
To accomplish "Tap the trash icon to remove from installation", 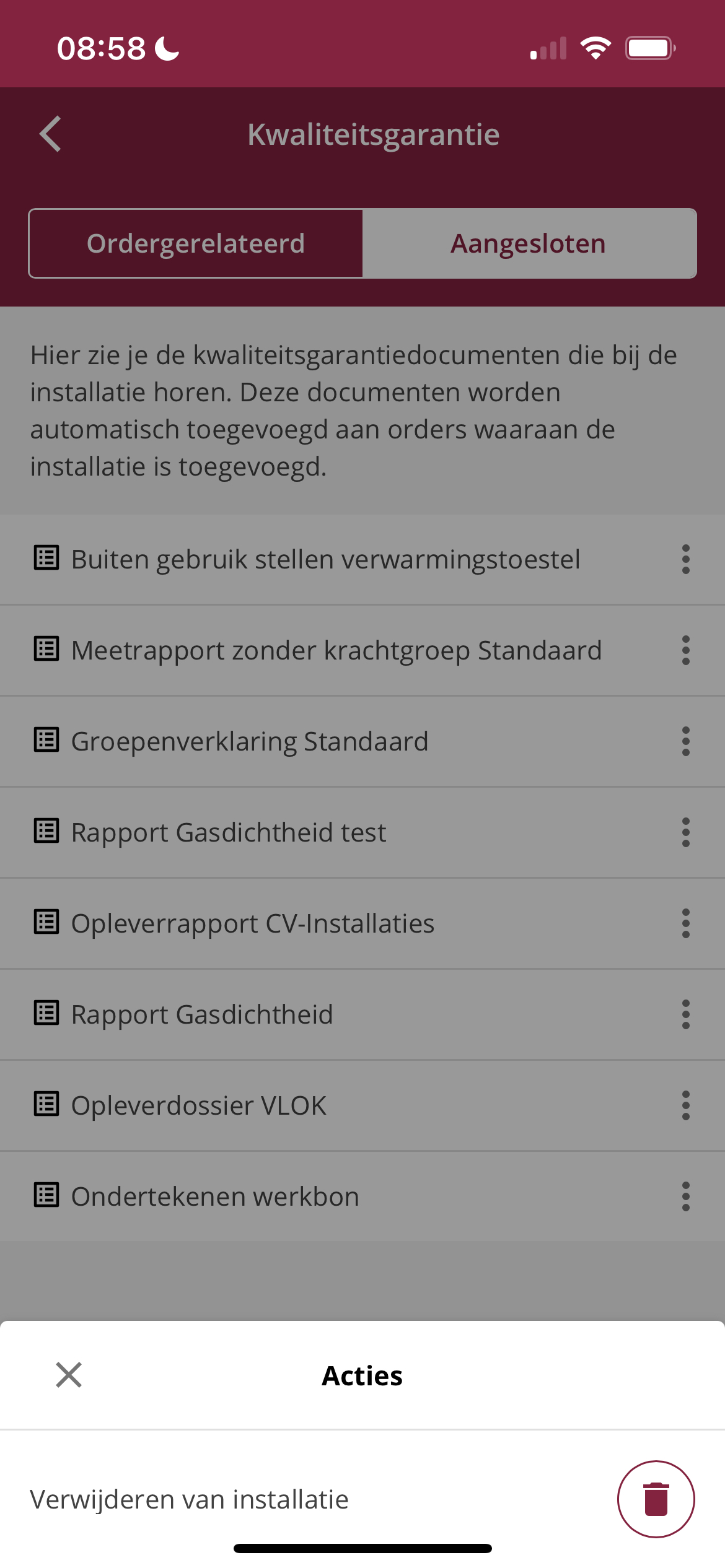I will [x=656, y=1499].
